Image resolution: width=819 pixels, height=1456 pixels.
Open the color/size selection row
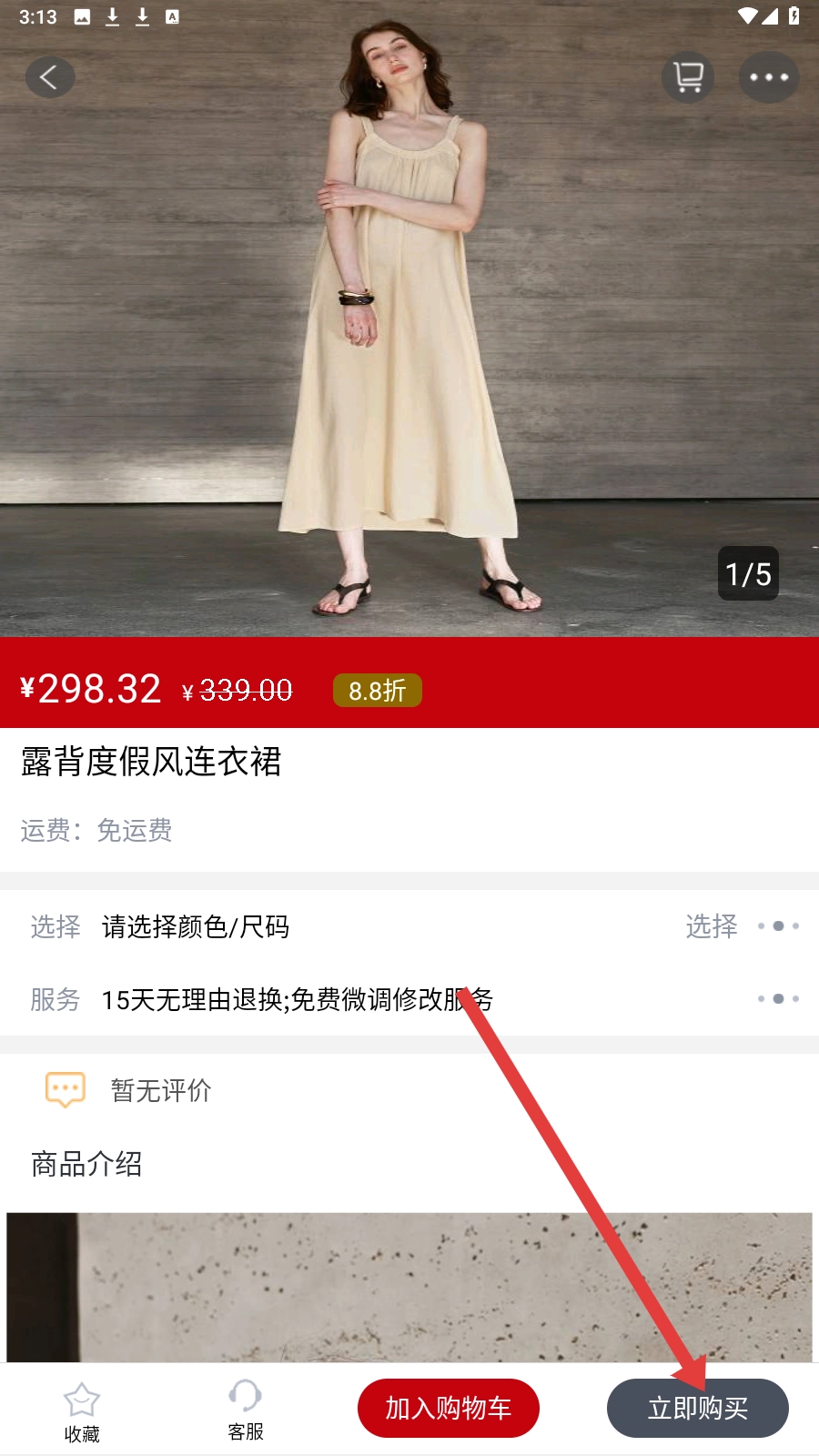(409, 926)
